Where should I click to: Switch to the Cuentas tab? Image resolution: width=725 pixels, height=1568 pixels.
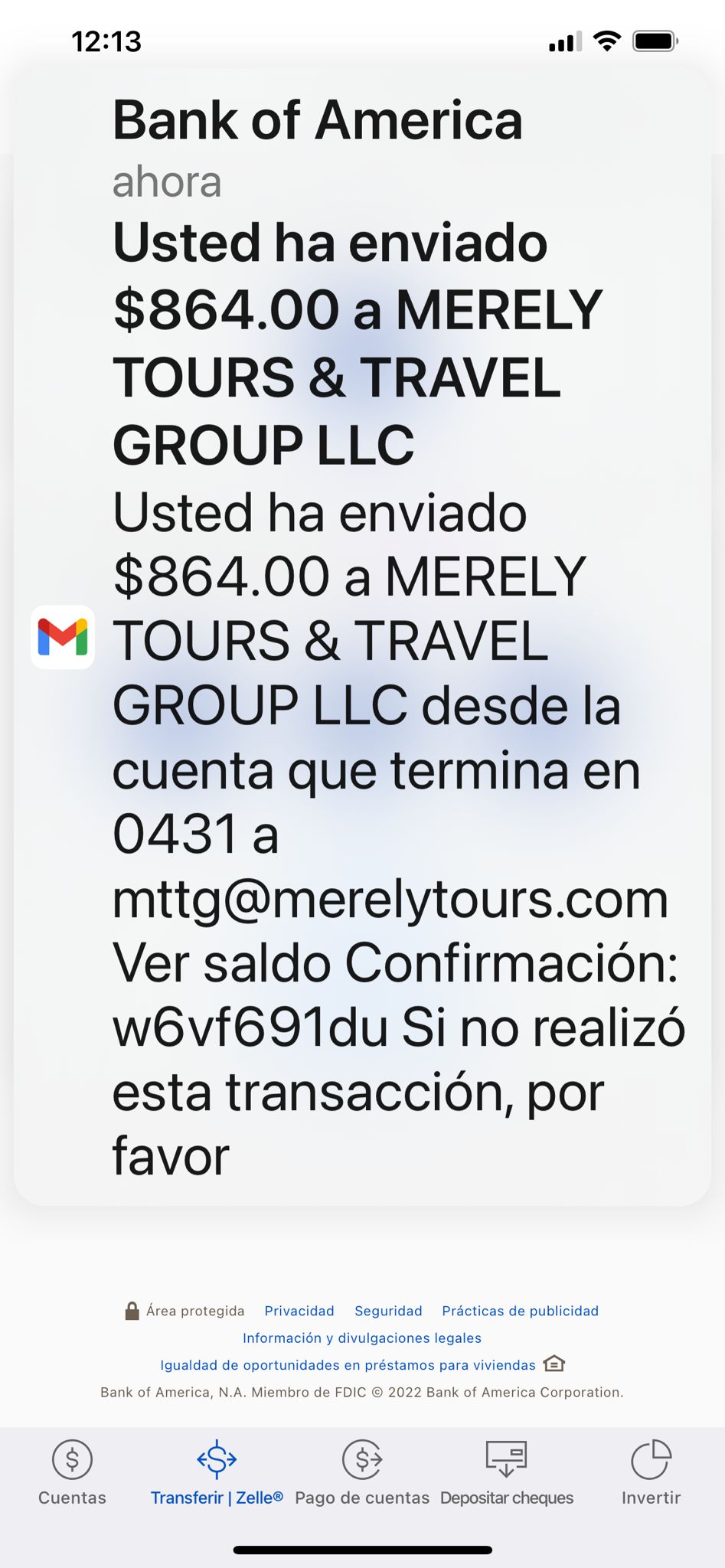[72, 1473]
